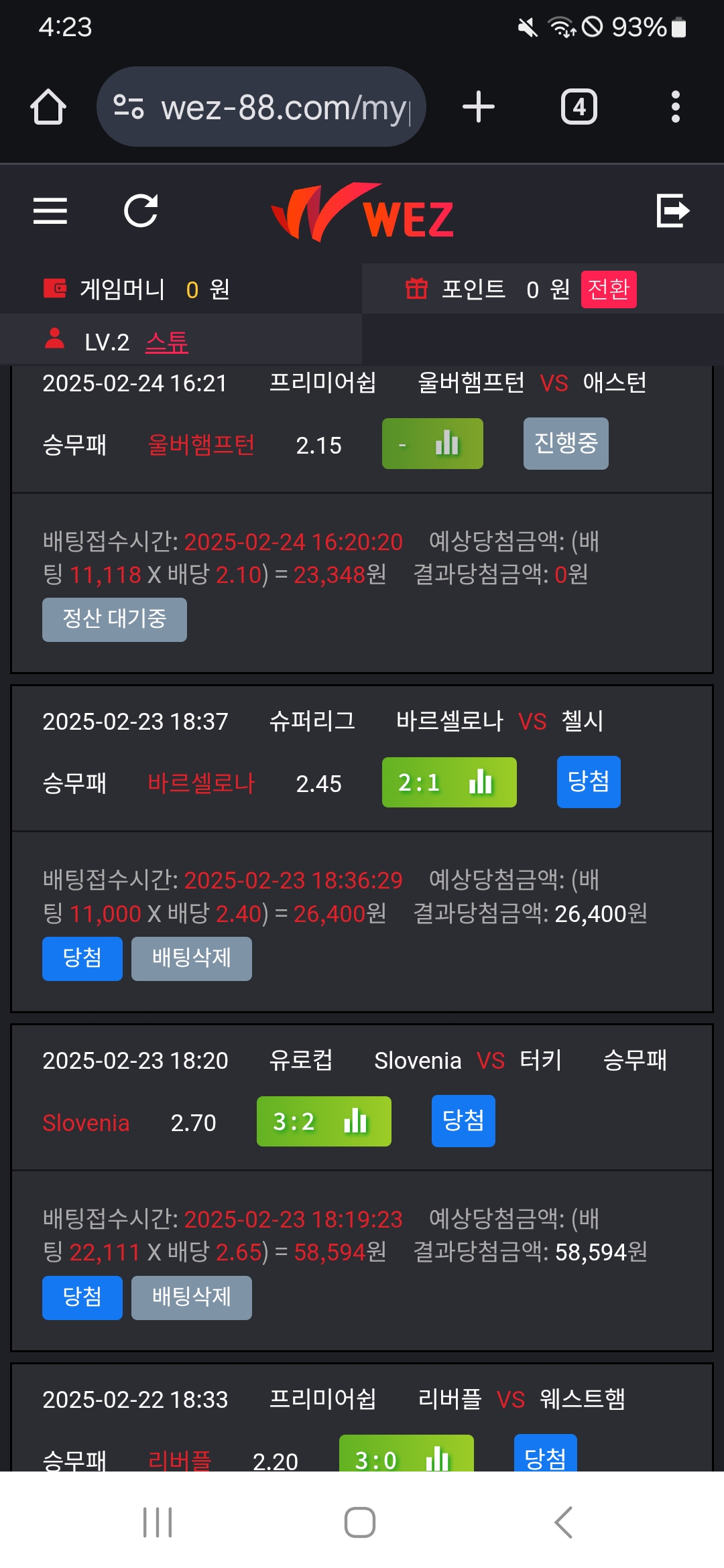Open the 스트 level link
This screenshot has width=724, height=1568.
pos(167,342)
